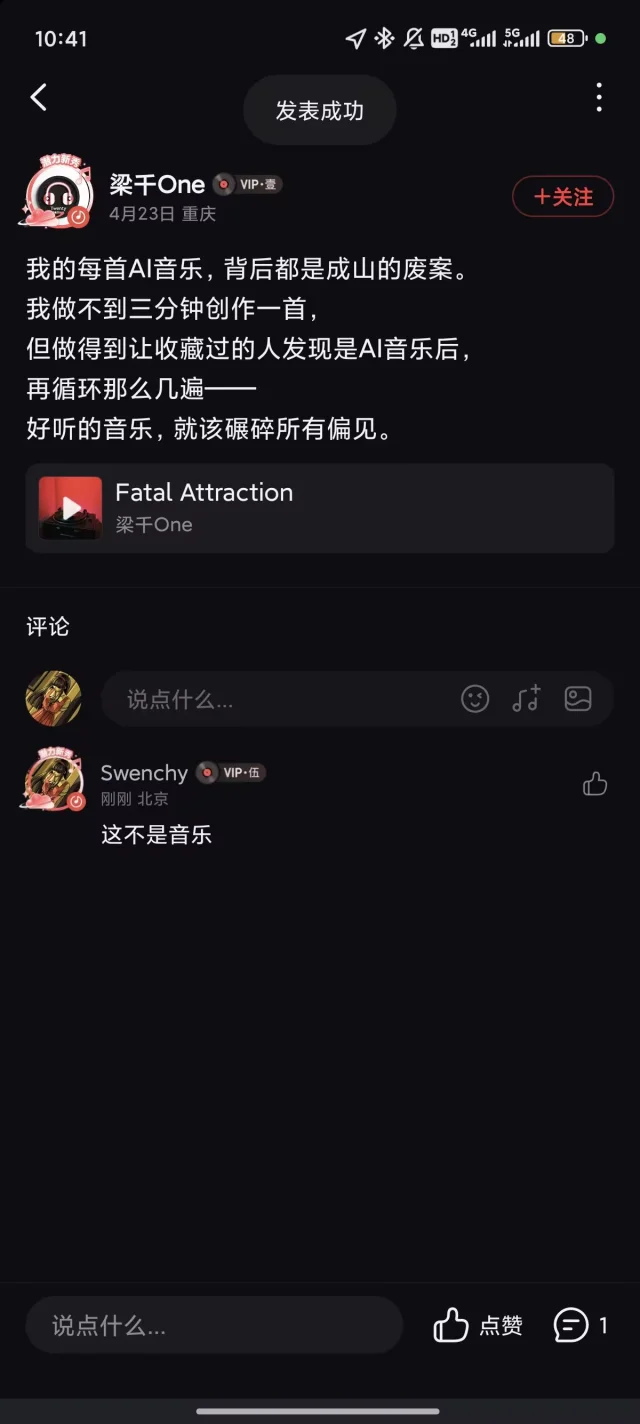The width and height of the screenshot is (640, 1424).
Task: Open the emoji picker in the comment box
Action: point(475,699)
